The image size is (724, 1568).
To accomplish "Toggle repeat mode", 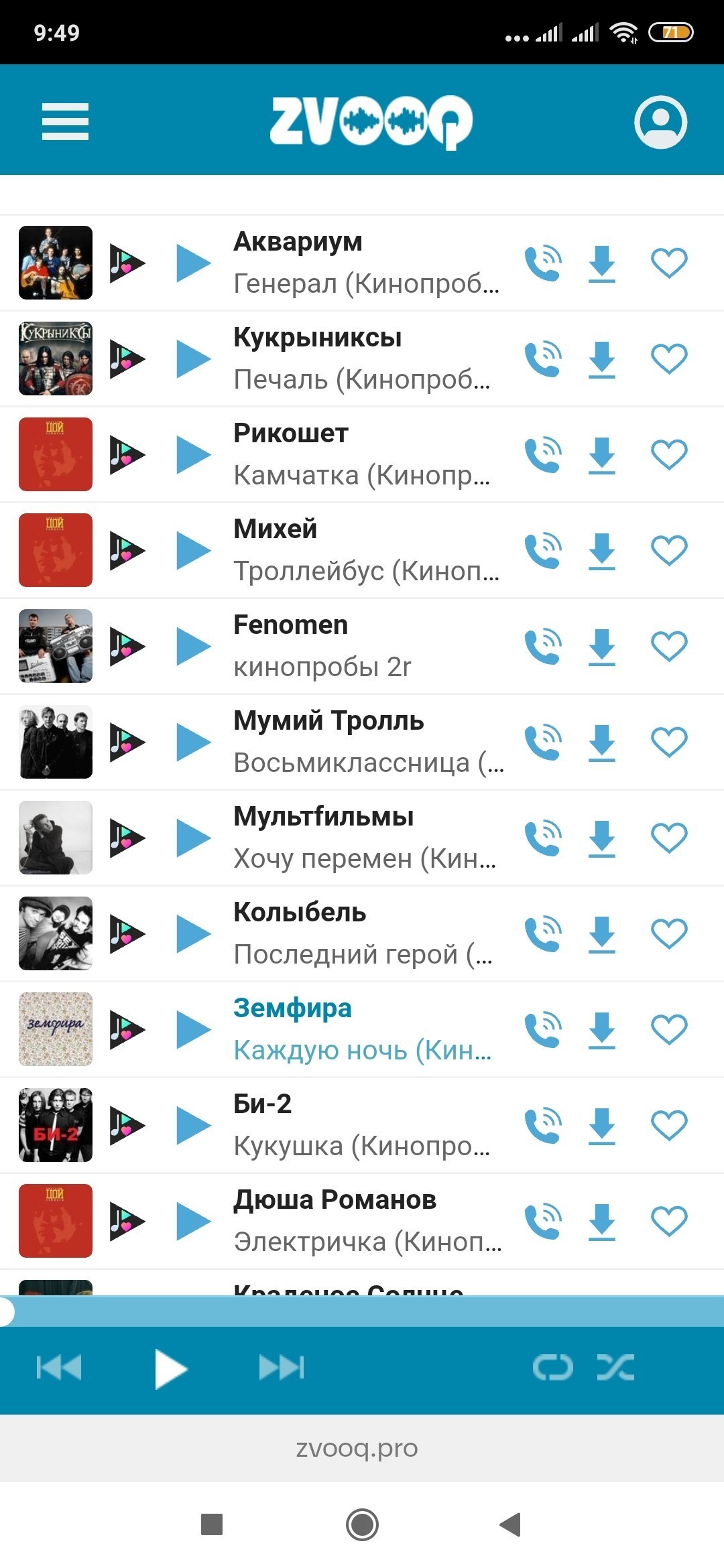I will point(553,1368).
